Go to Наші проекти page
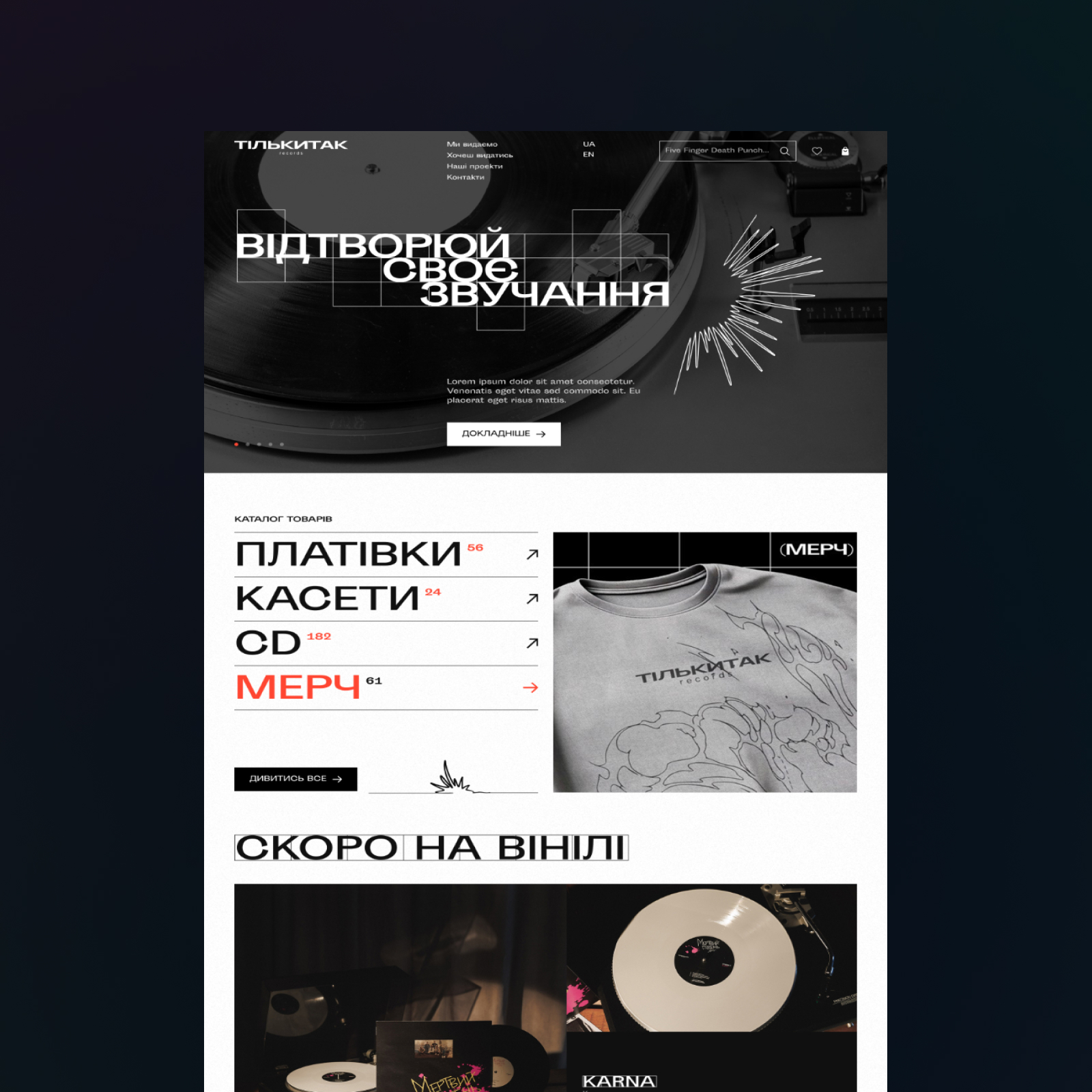Image resolution: width=1092 pixels, height=1092 pixels. point(474,166)
